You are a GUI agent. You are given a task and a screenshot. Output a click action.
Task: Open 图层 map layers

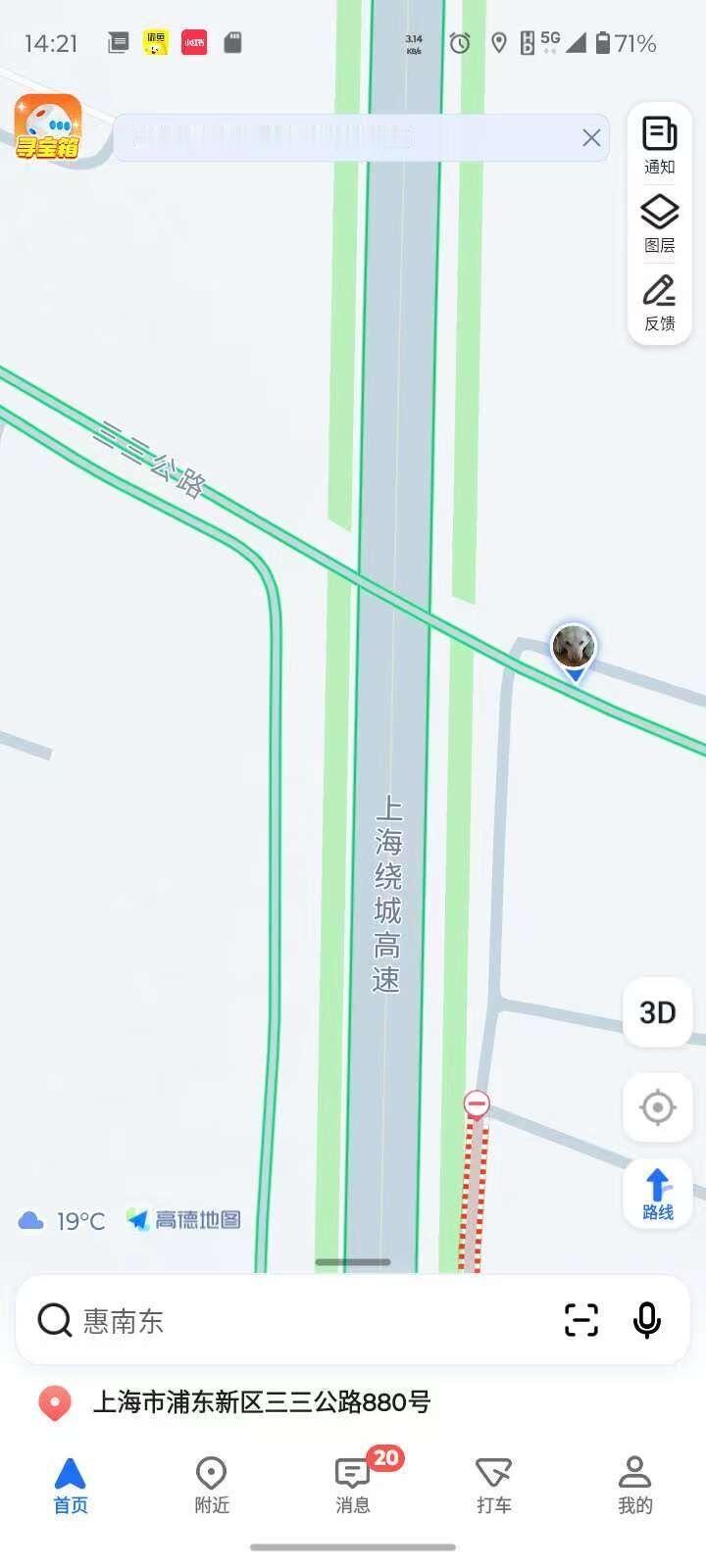point(659,223)
